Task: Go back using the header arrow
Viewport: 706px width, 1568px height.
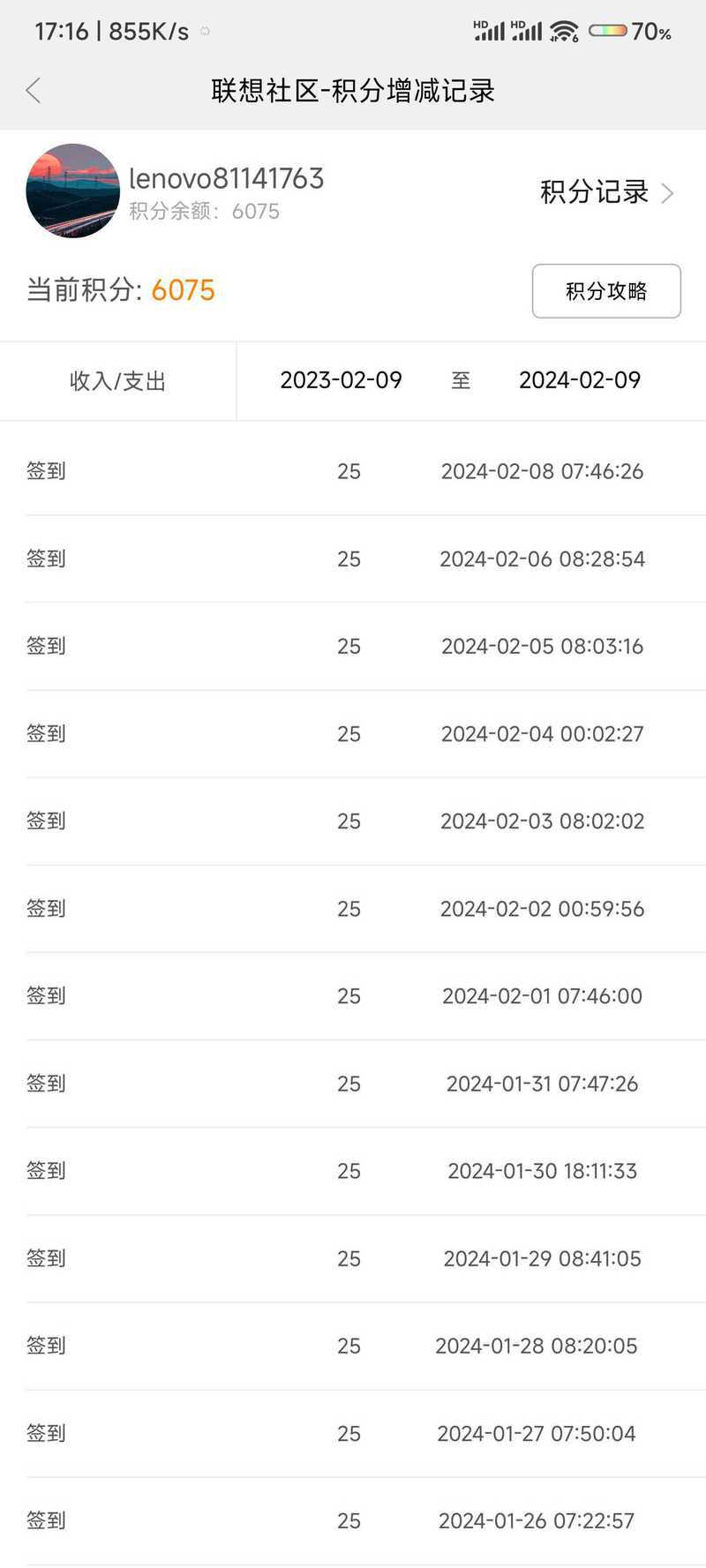Action: [x=34, y=90]
